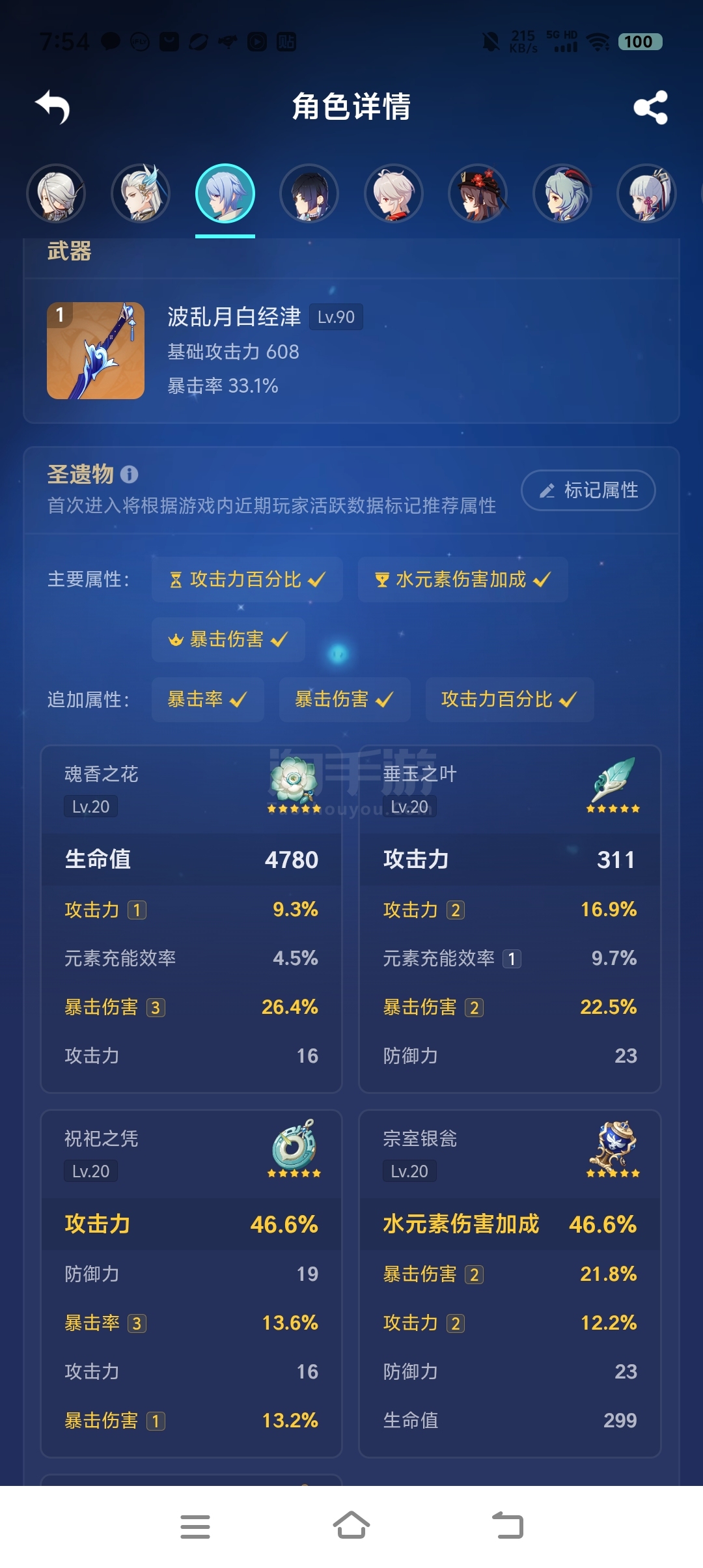This screenshot has height=1568, width=703.
Task: Select the first gray-haired character avatar
Action: [x=57, y=193]
